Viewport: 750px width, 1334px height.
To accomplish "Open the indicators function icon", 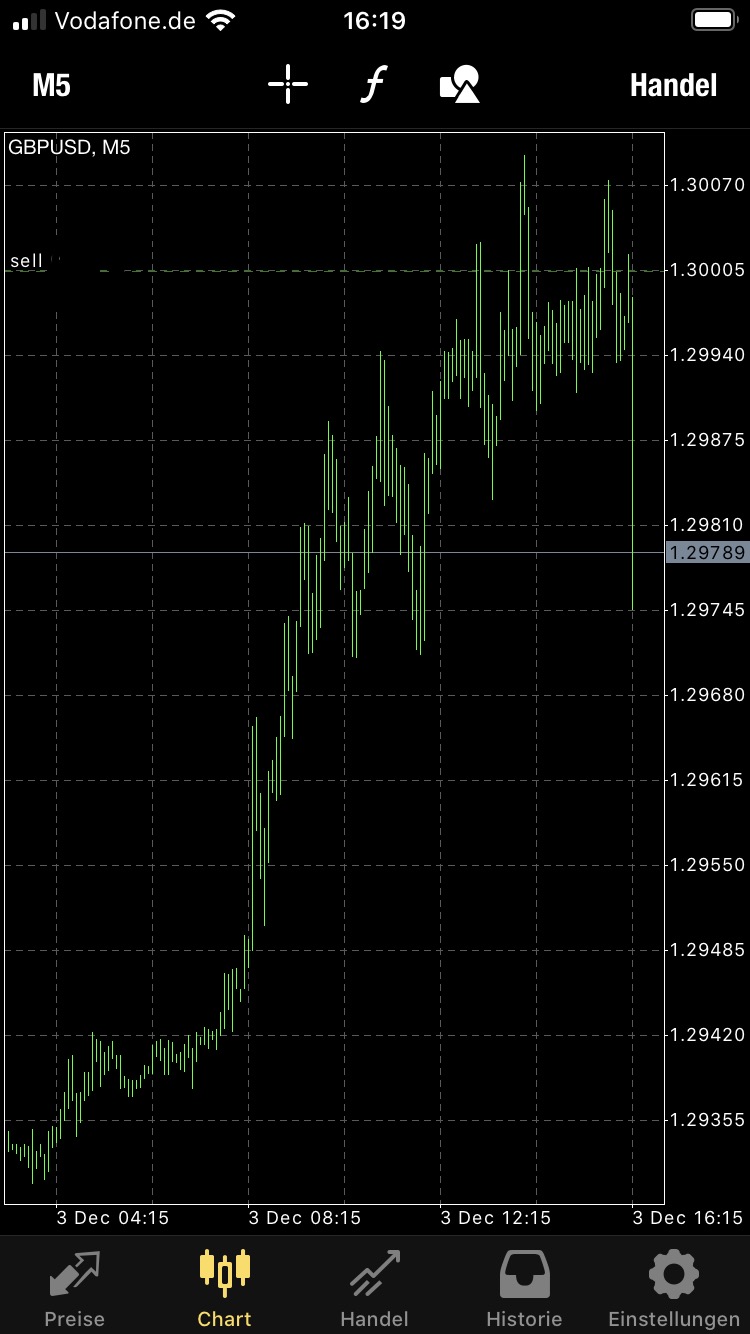I will [372, 85].
